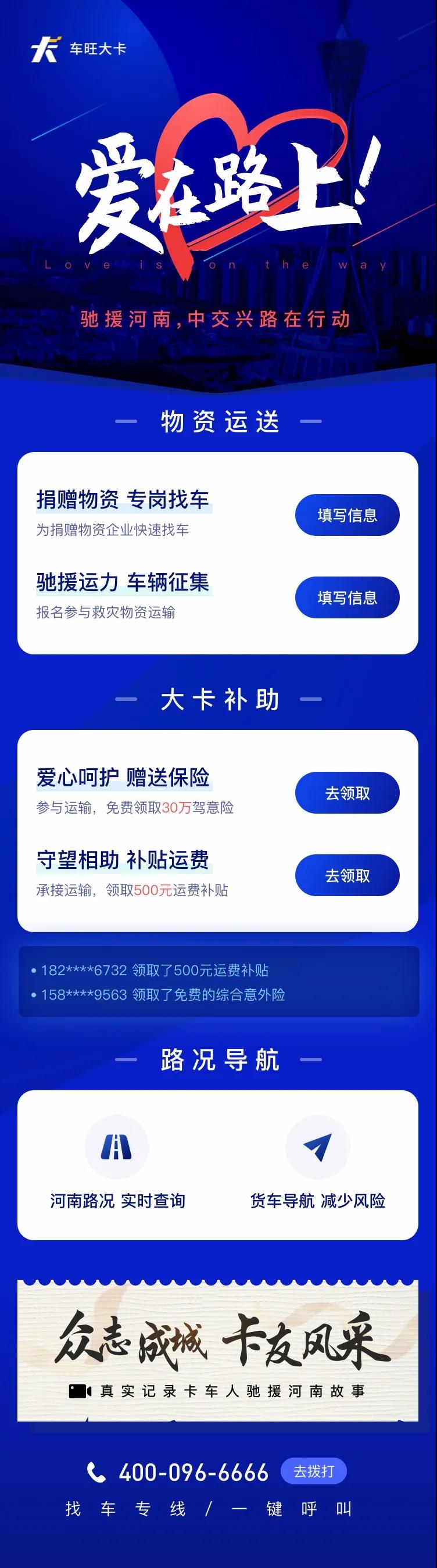Tap 填写信息 beside 驰援运力 车辆征集
Screen dimensions: 437x1568
click(x=347, y=597)
